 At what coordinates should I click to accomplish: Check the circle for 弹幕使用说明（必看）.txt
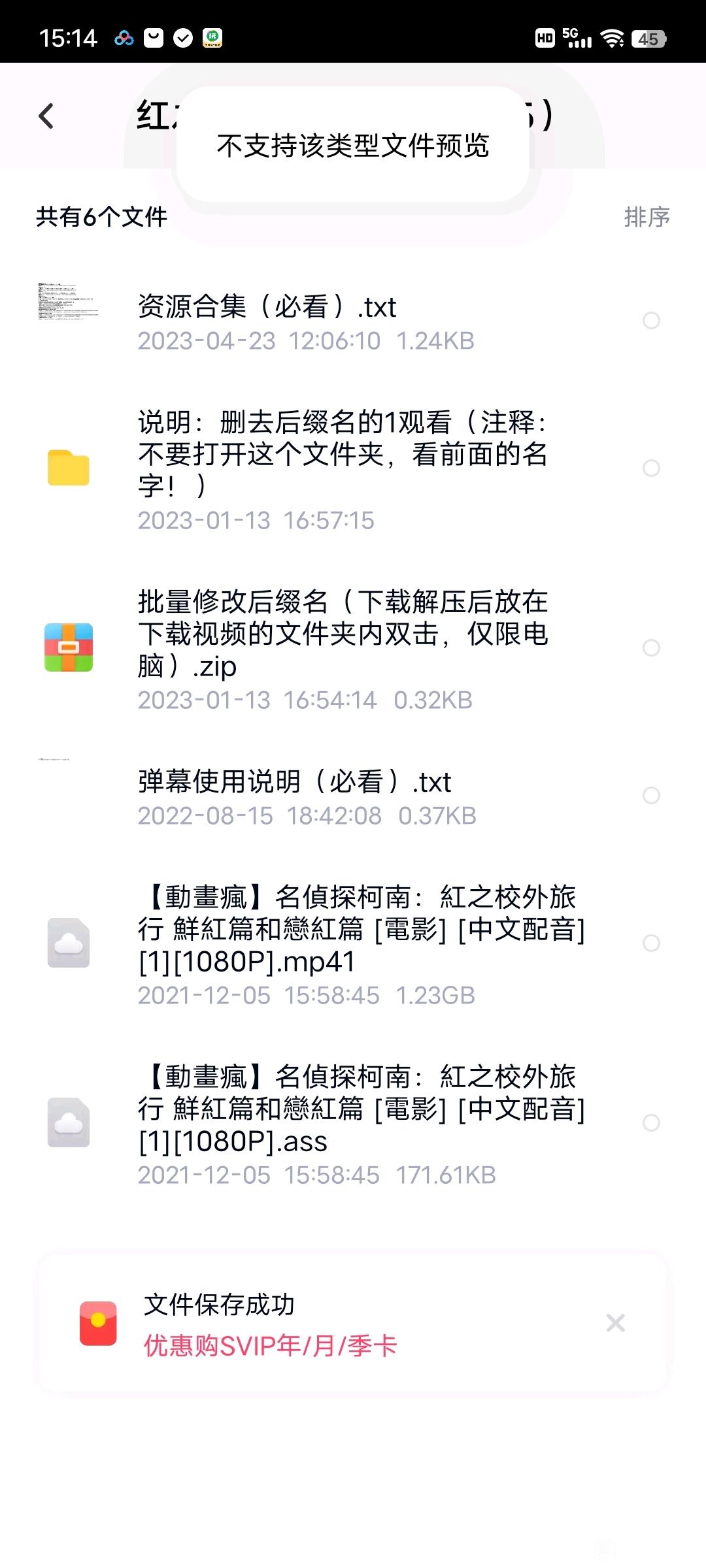click(x=651, y=795)
